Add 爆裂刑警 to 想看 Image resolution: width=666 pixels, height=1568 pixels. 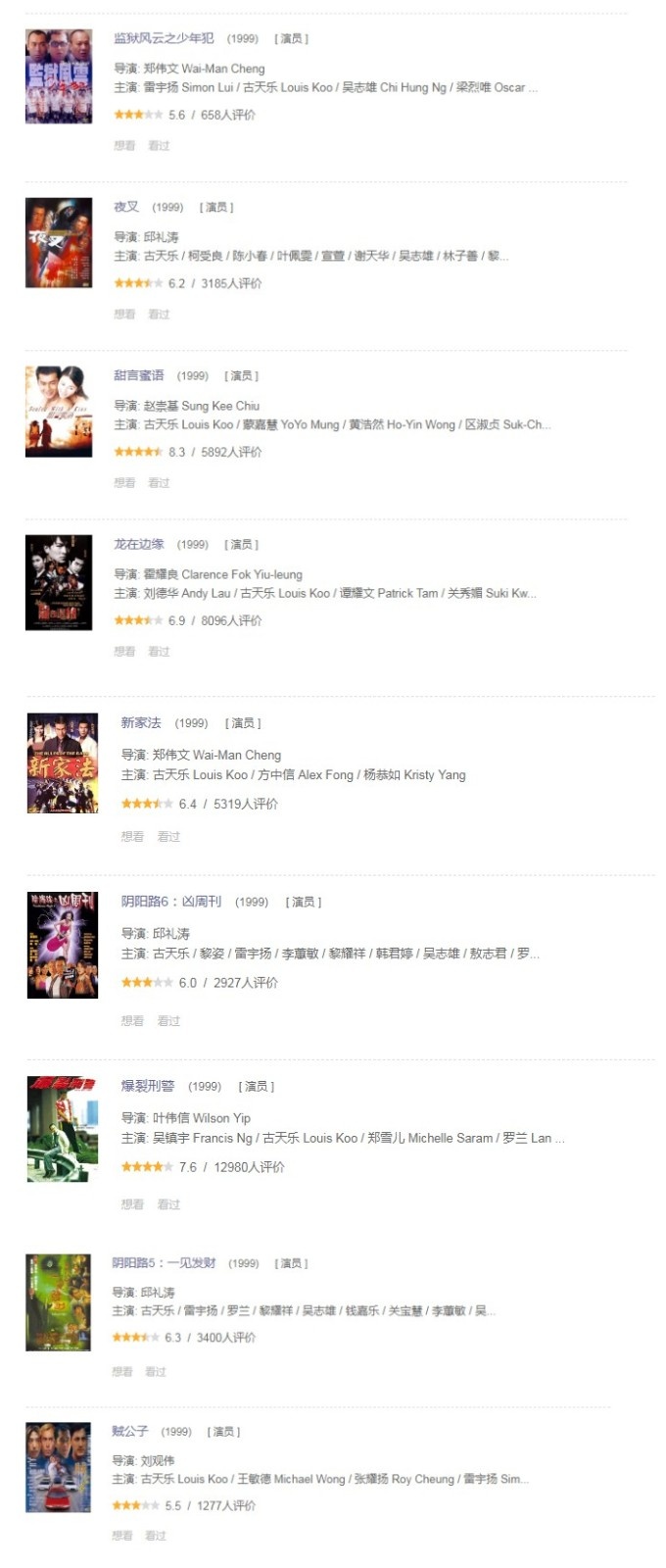click(132, 1203)
